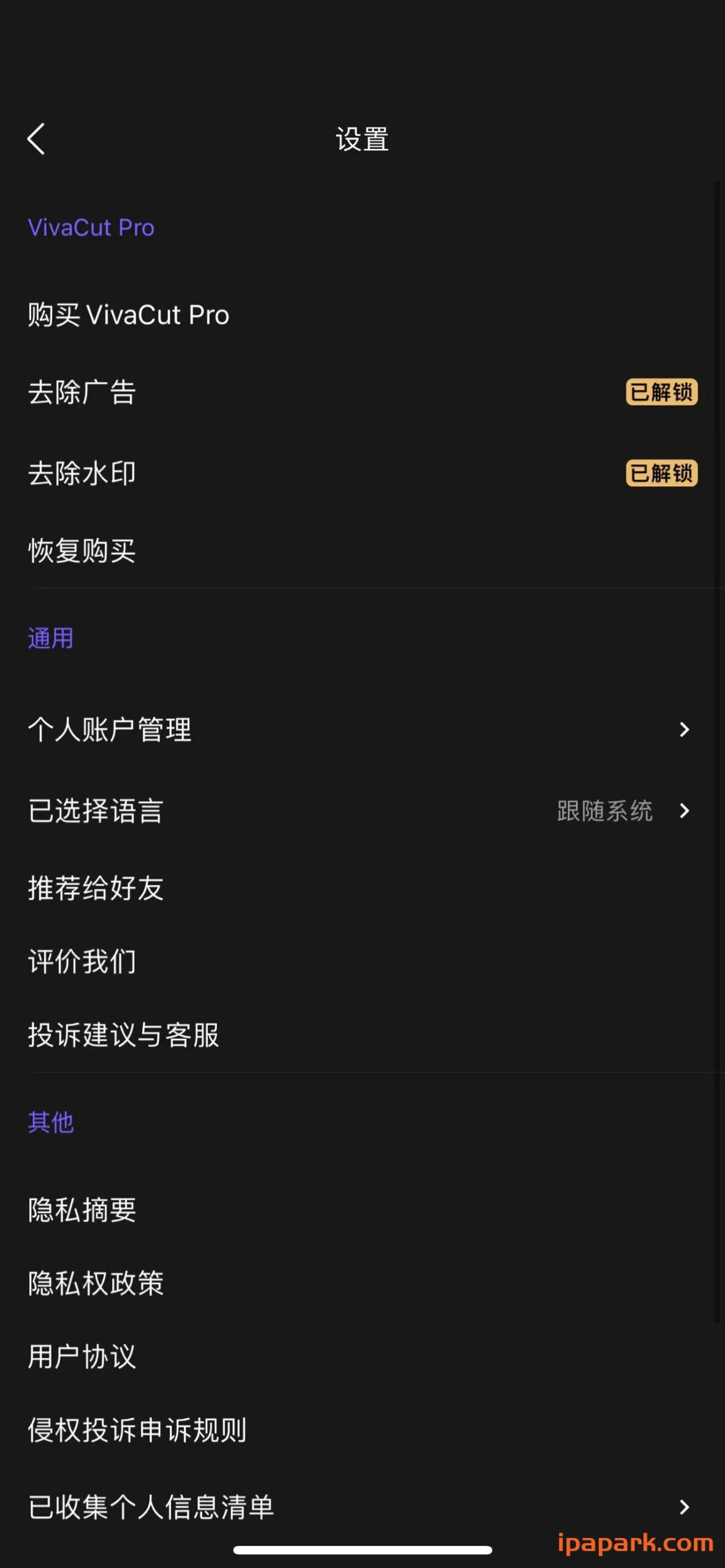This screenshot has height=1568, width=725.
Task: Open 投诉建议与客服 support and feedback
Action: [124, 1036]
